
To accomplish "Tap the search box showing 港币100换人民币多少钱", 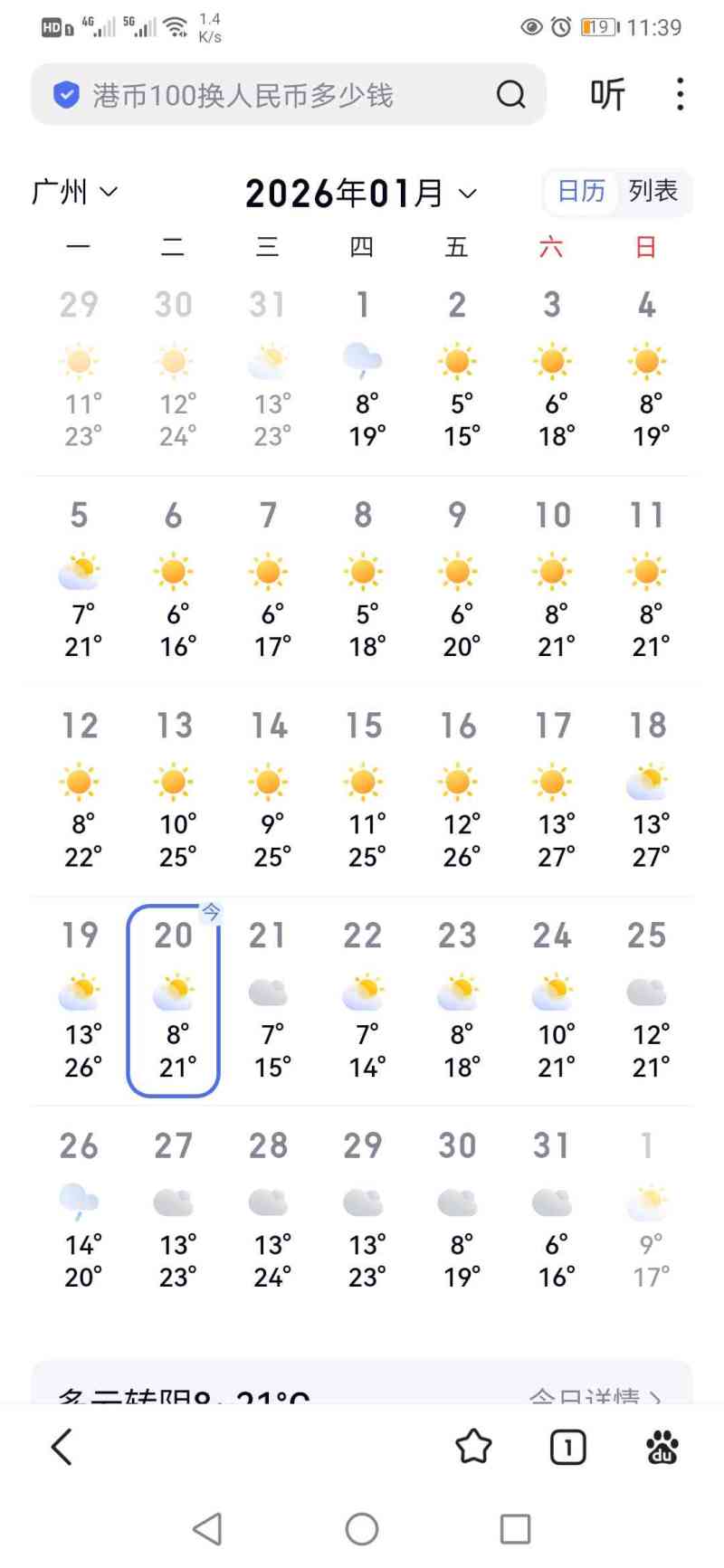I will coord(271,95).
